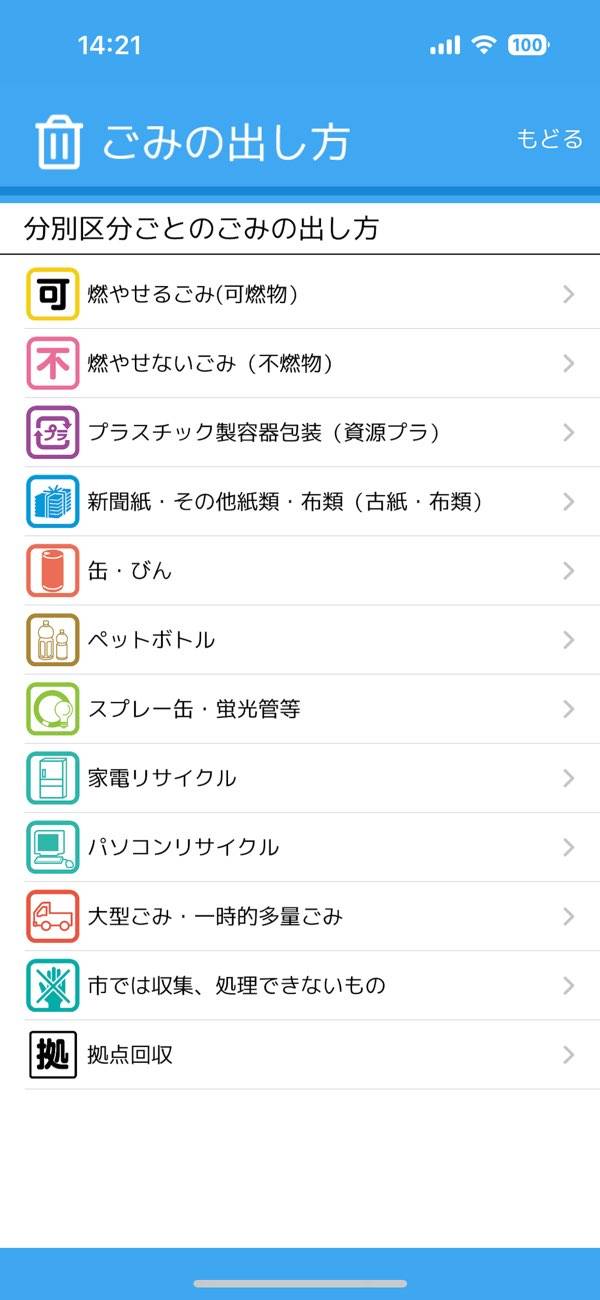Open プラスチック製容器包装（資源プラ）
The height and width of the screenshot is (1300, 600).
(300, 432)
